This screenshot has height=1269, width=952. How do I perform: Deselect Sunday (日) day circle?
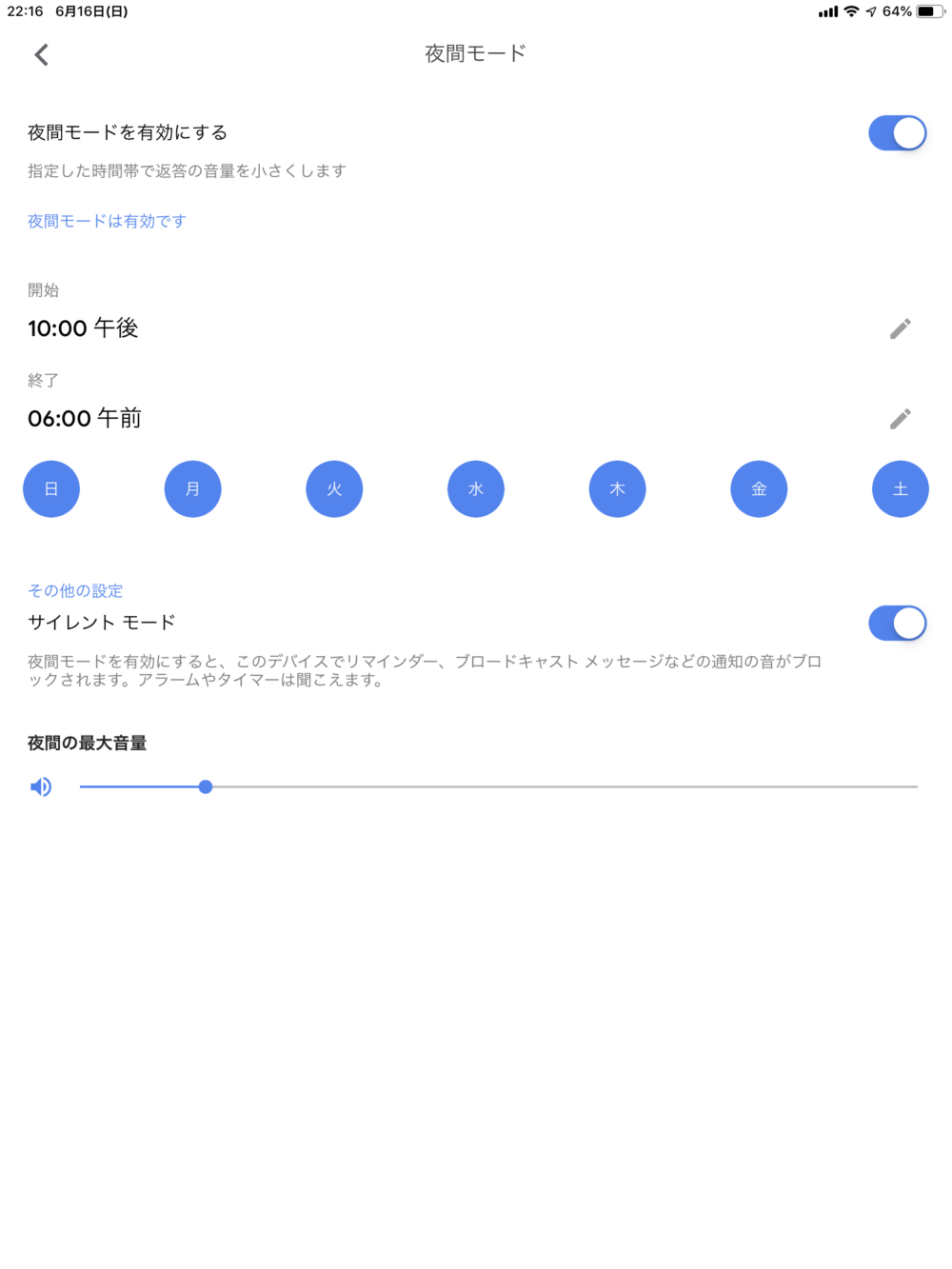pyautogui.click(x=51, y=489)
